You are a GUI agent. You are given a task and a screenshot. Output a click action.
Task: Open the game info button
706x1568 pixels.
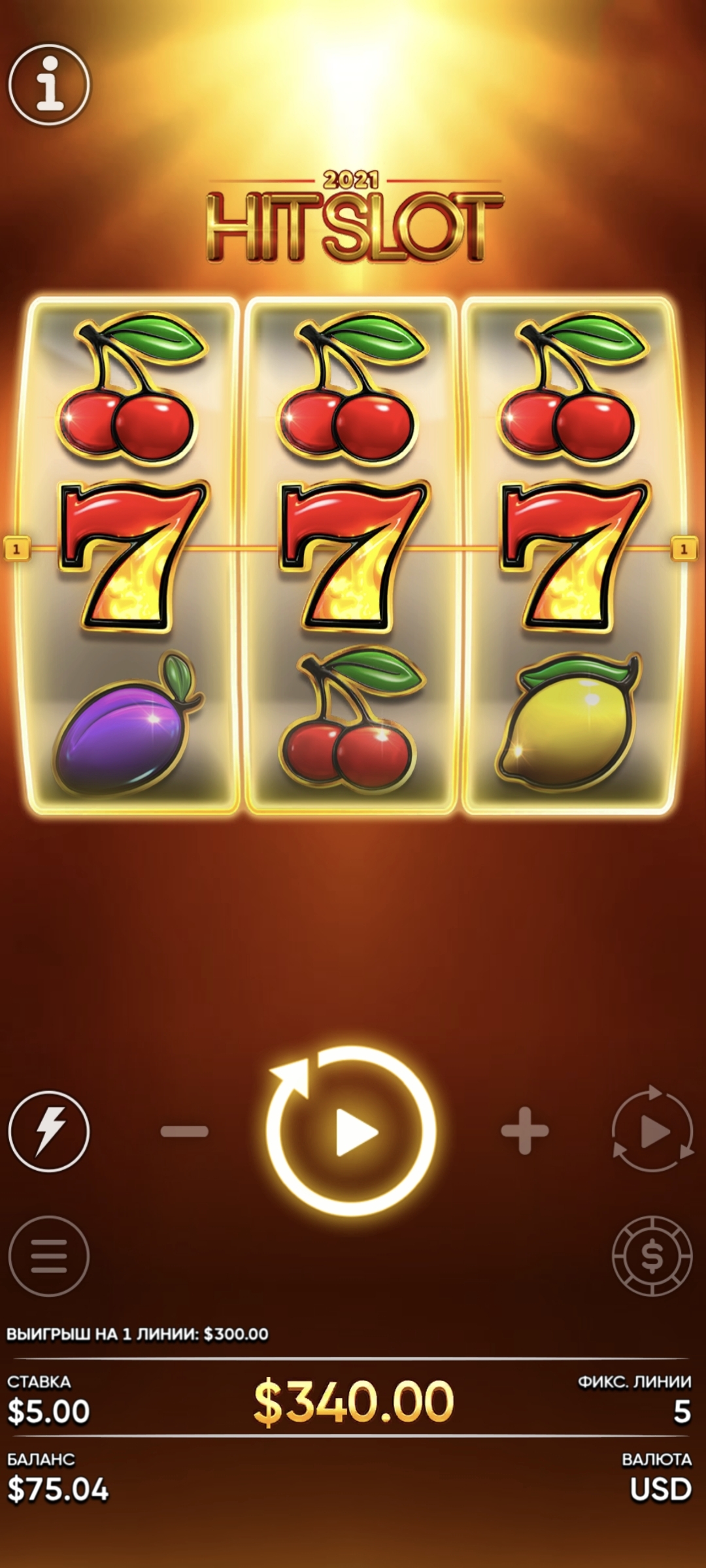coord(49,85)
